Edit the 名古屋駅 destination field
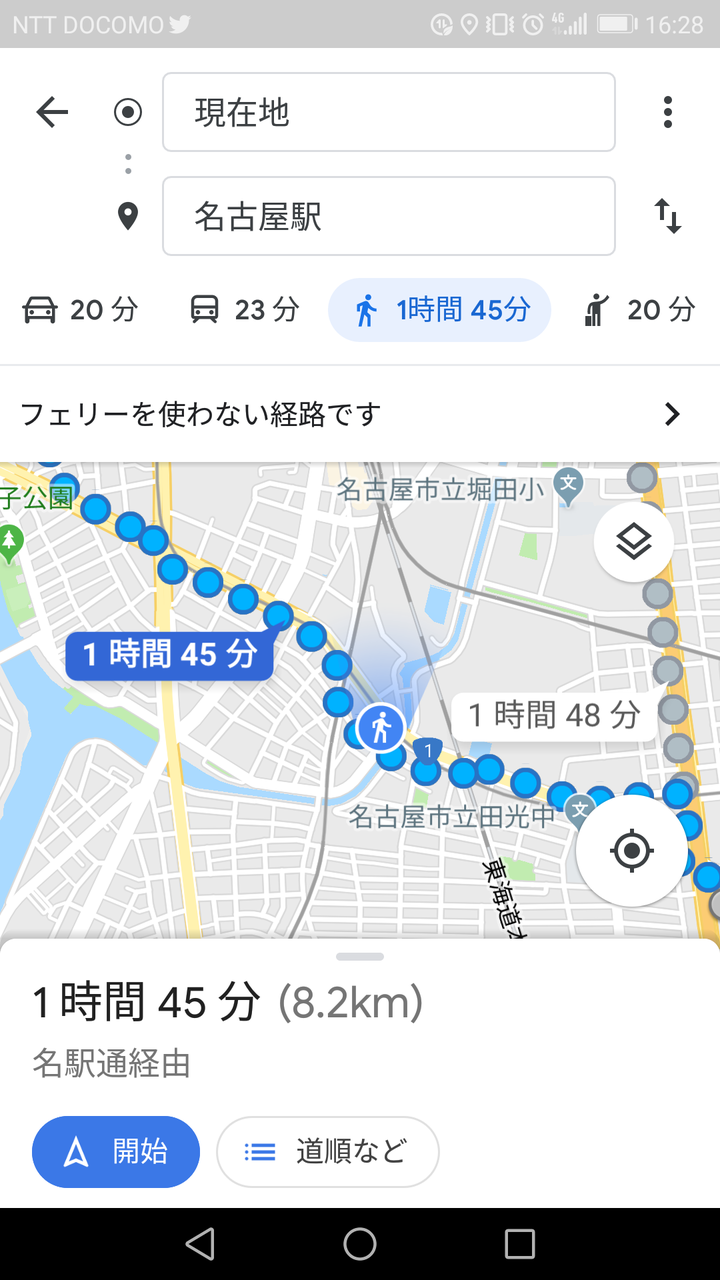Screen dimensions: 720x1280 pos(389,216)
